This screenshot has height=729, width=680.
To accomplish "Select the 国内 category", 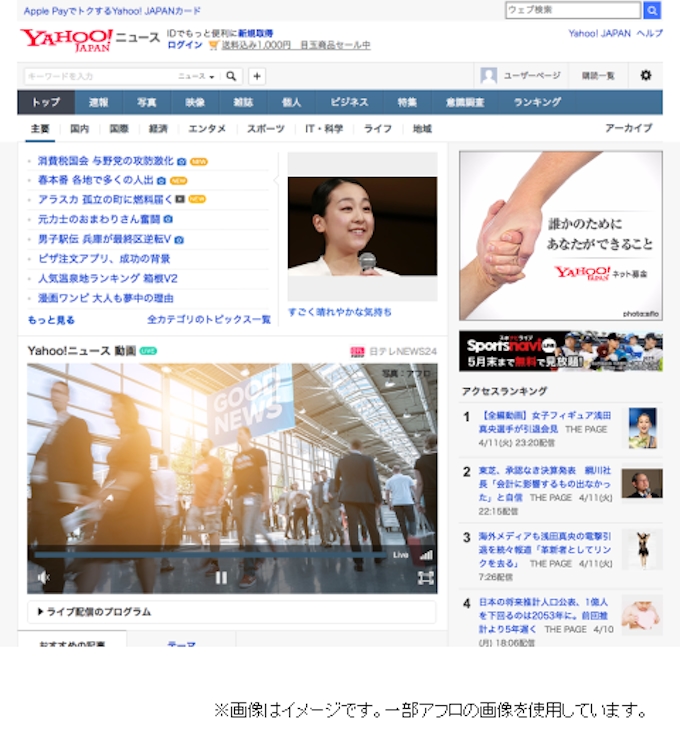I will (x=80, y=129).
